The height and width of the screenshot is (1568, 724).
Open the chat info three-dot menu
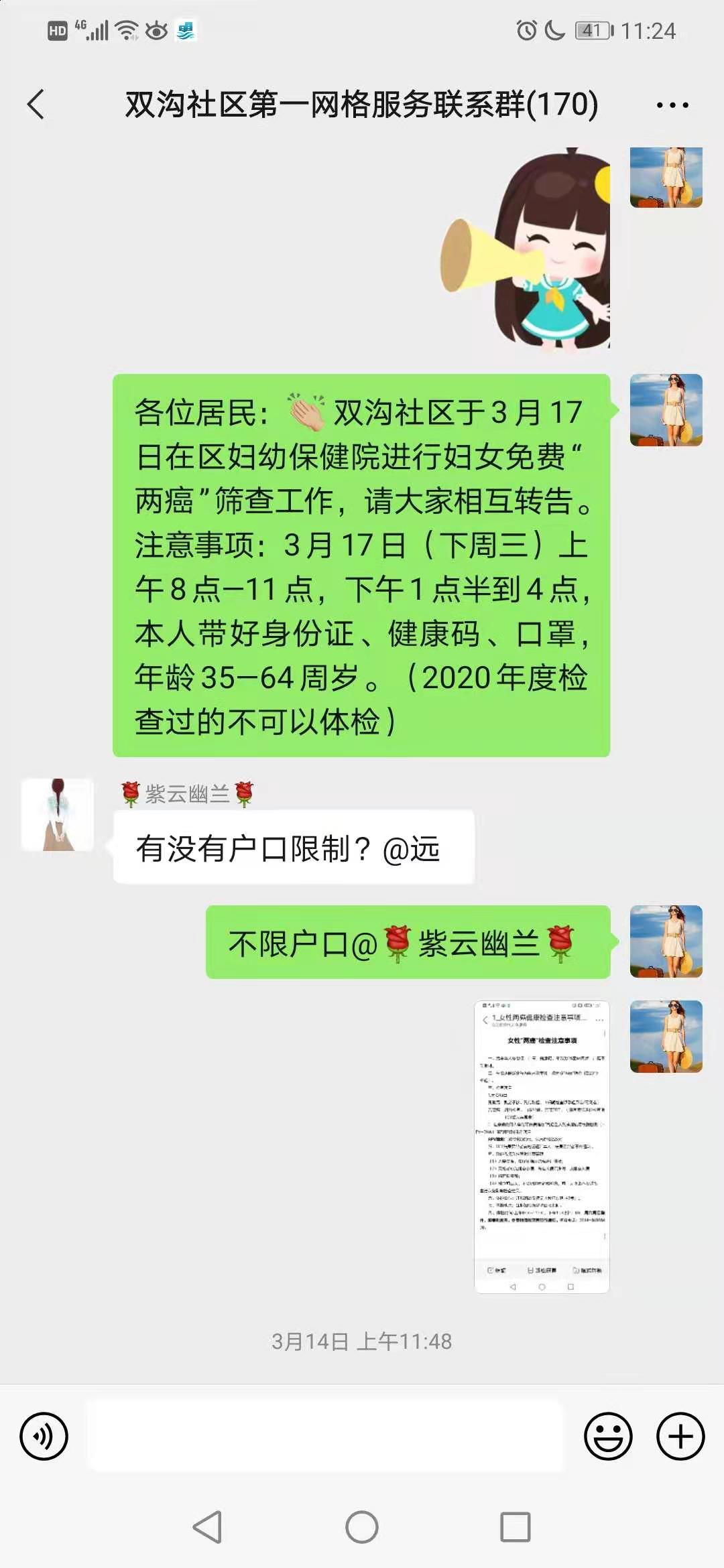pyautogui.click(x=672, y=105)
